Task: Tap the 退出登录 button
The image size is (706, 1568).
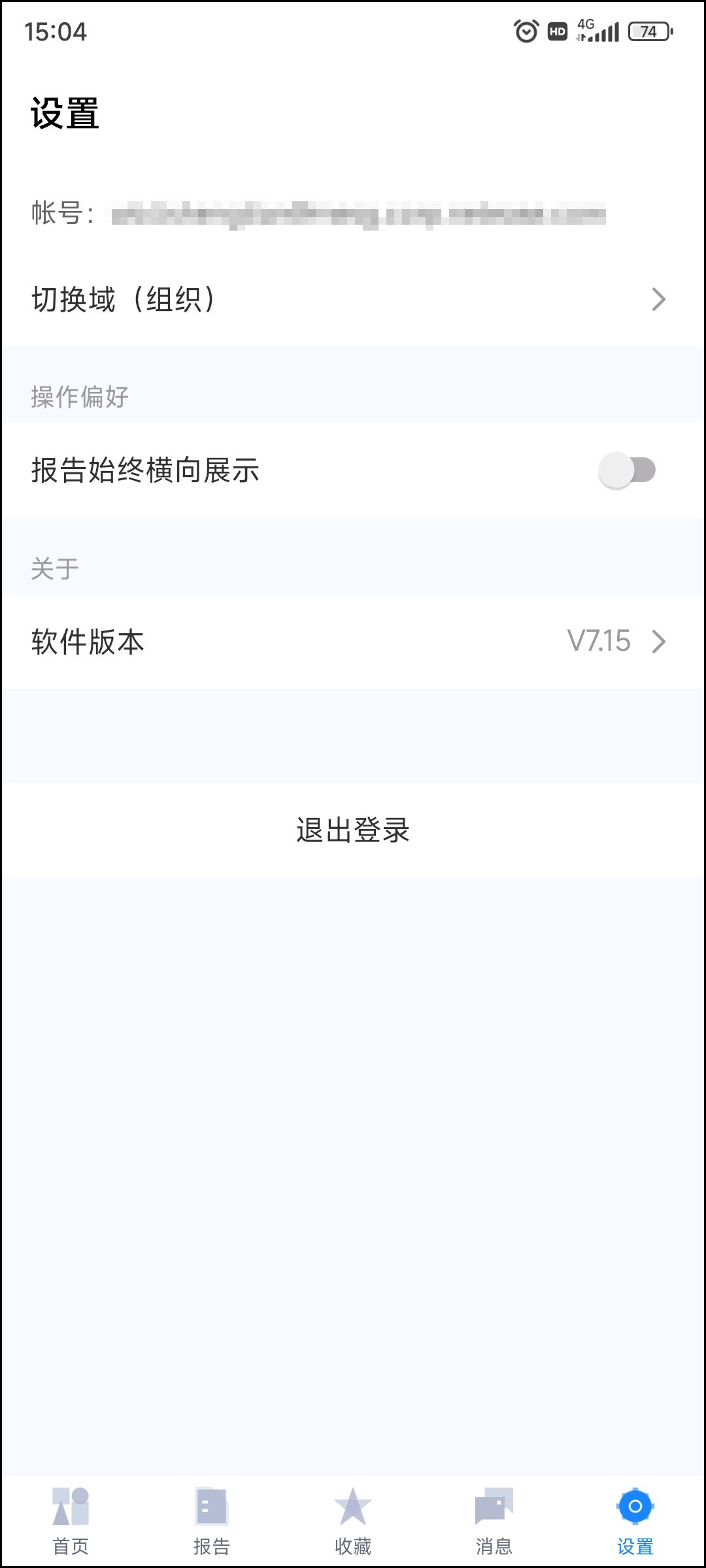Action: (x=353, y=830)
